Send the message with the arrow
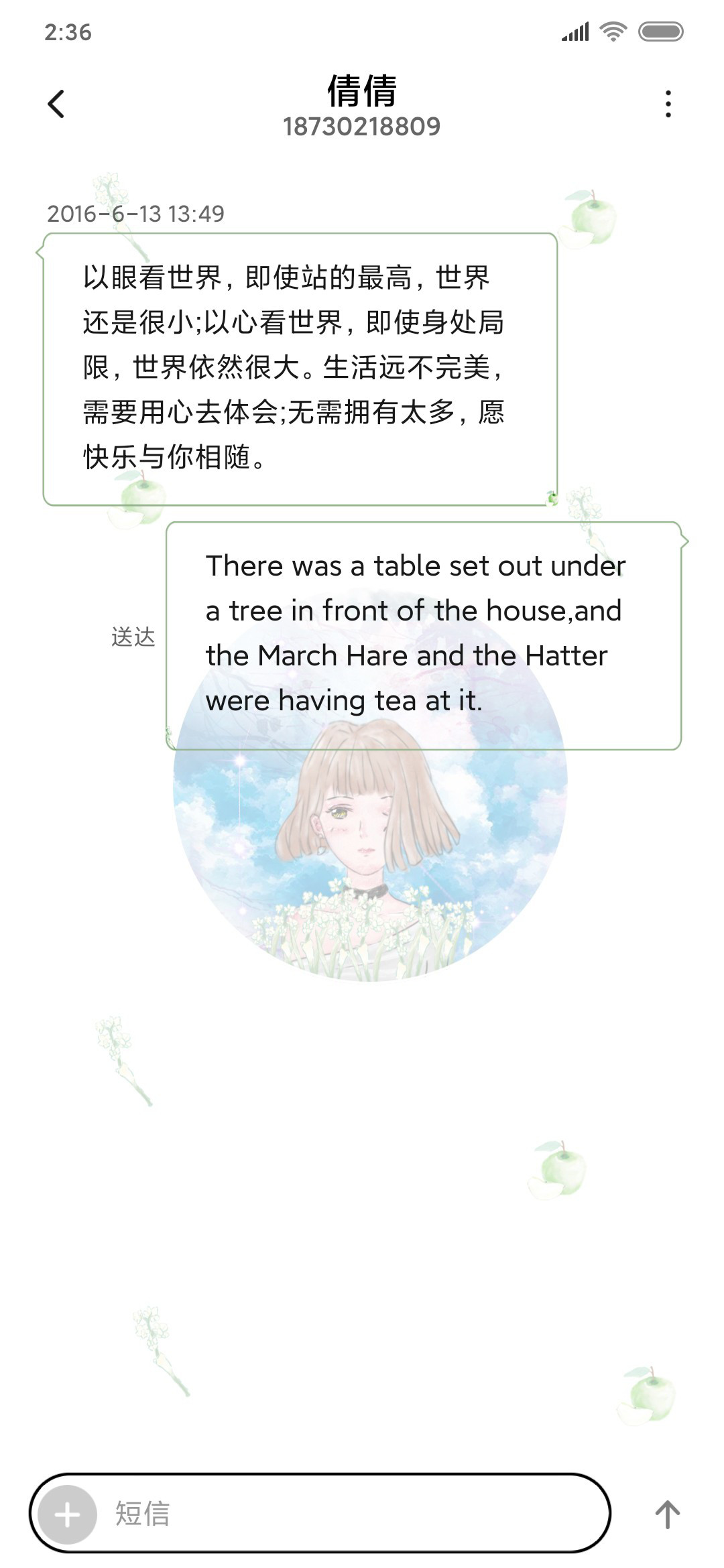This screenshot has height=1568, width=724. pyautogui.click(x=667, y=1514)
